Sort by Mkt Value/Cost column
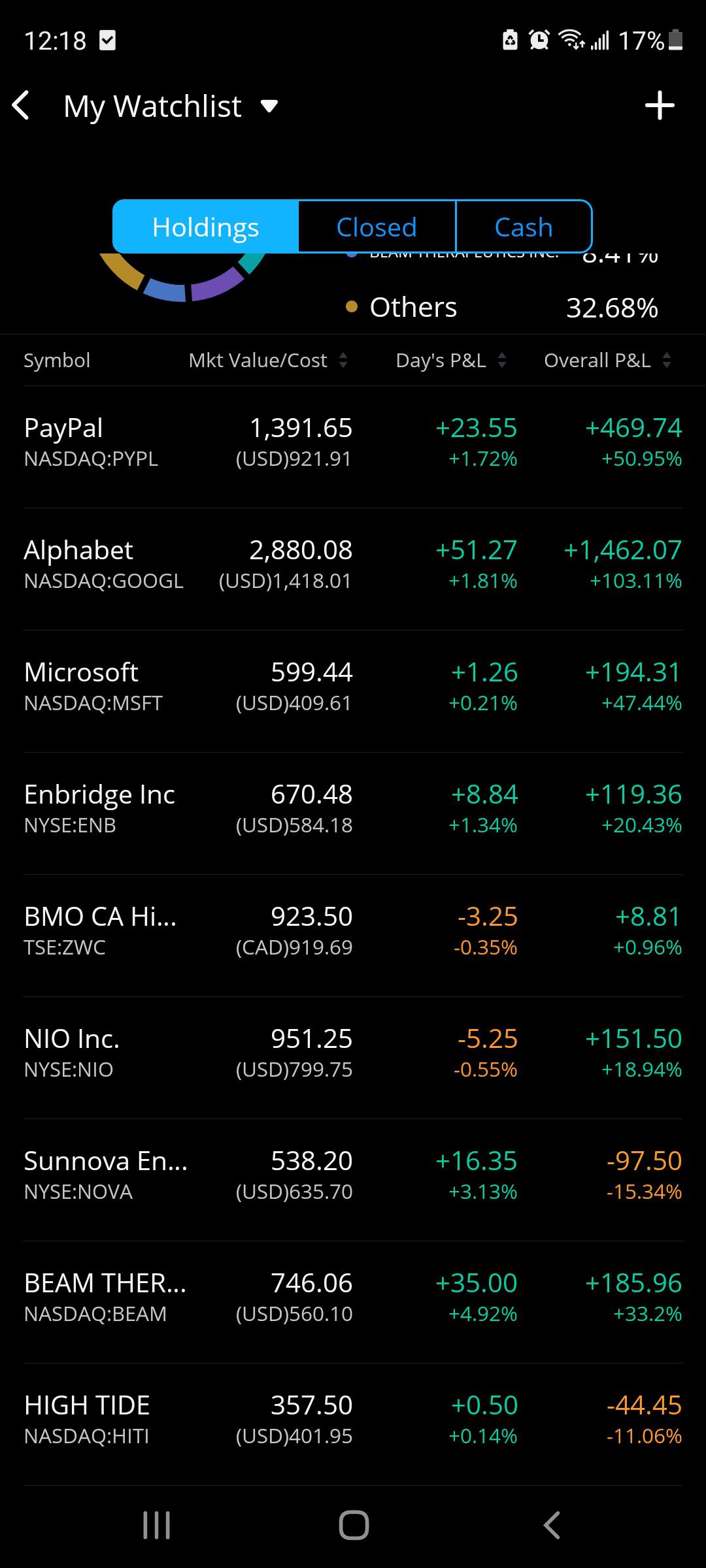 pyautogui.click(x=268, y=360)
